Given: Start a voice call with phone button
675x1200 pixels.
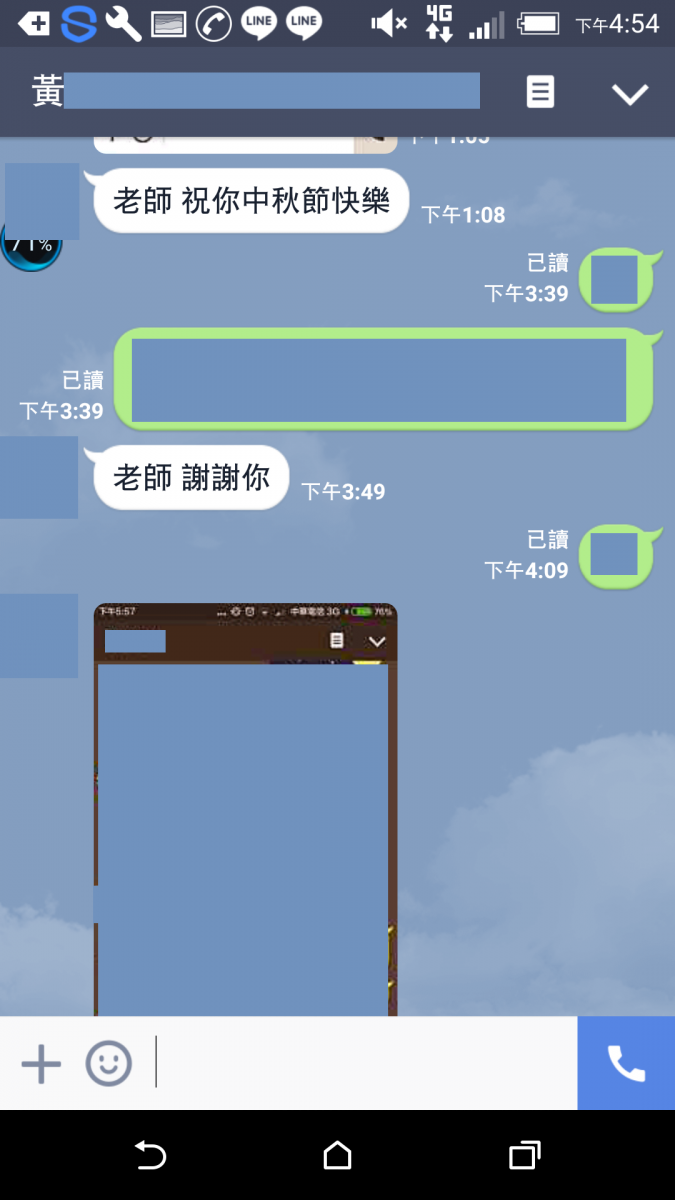Looking at the screenshot, I should point(626,1063).
